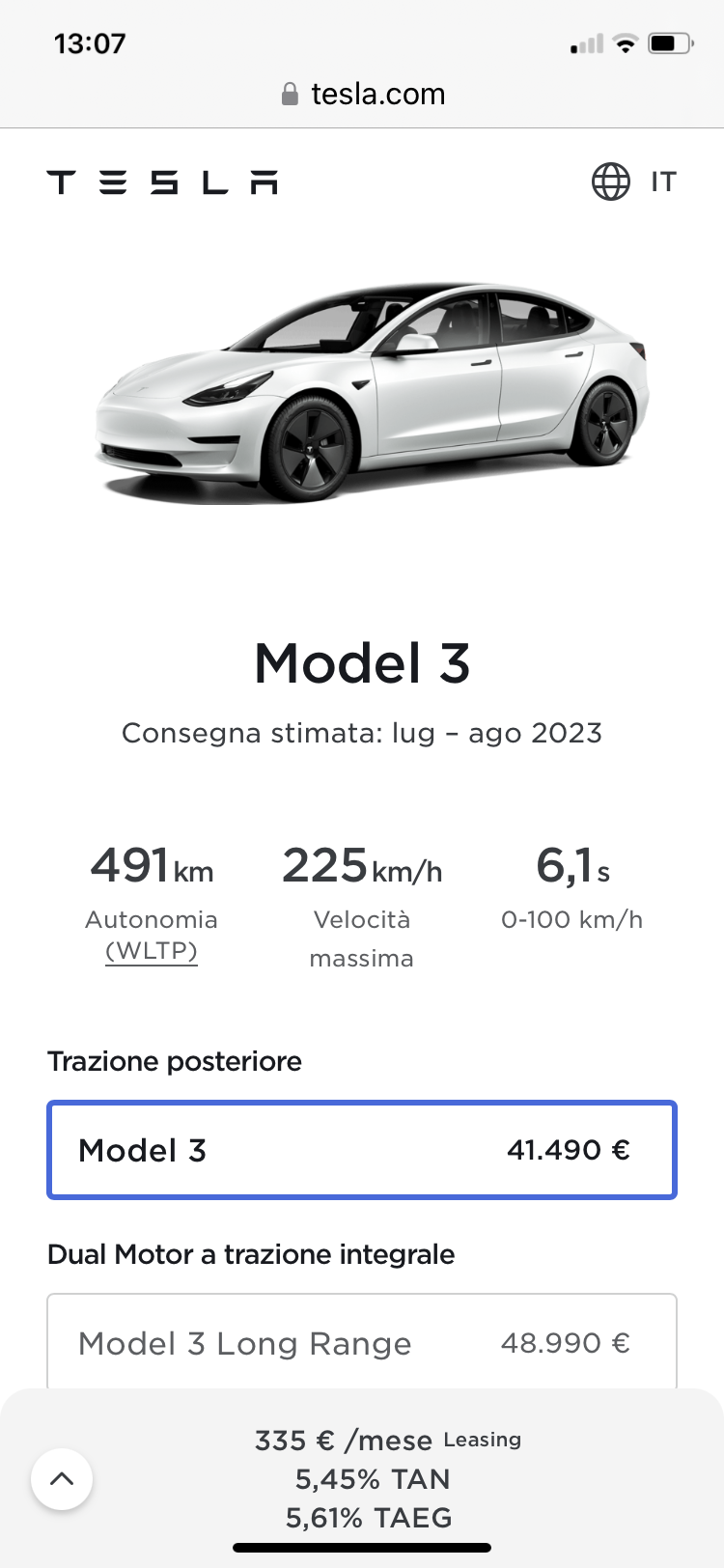This screenshot has width=724, height=1568.
Task: Tap the tesla.com address bar
Action: coord(362,94)
